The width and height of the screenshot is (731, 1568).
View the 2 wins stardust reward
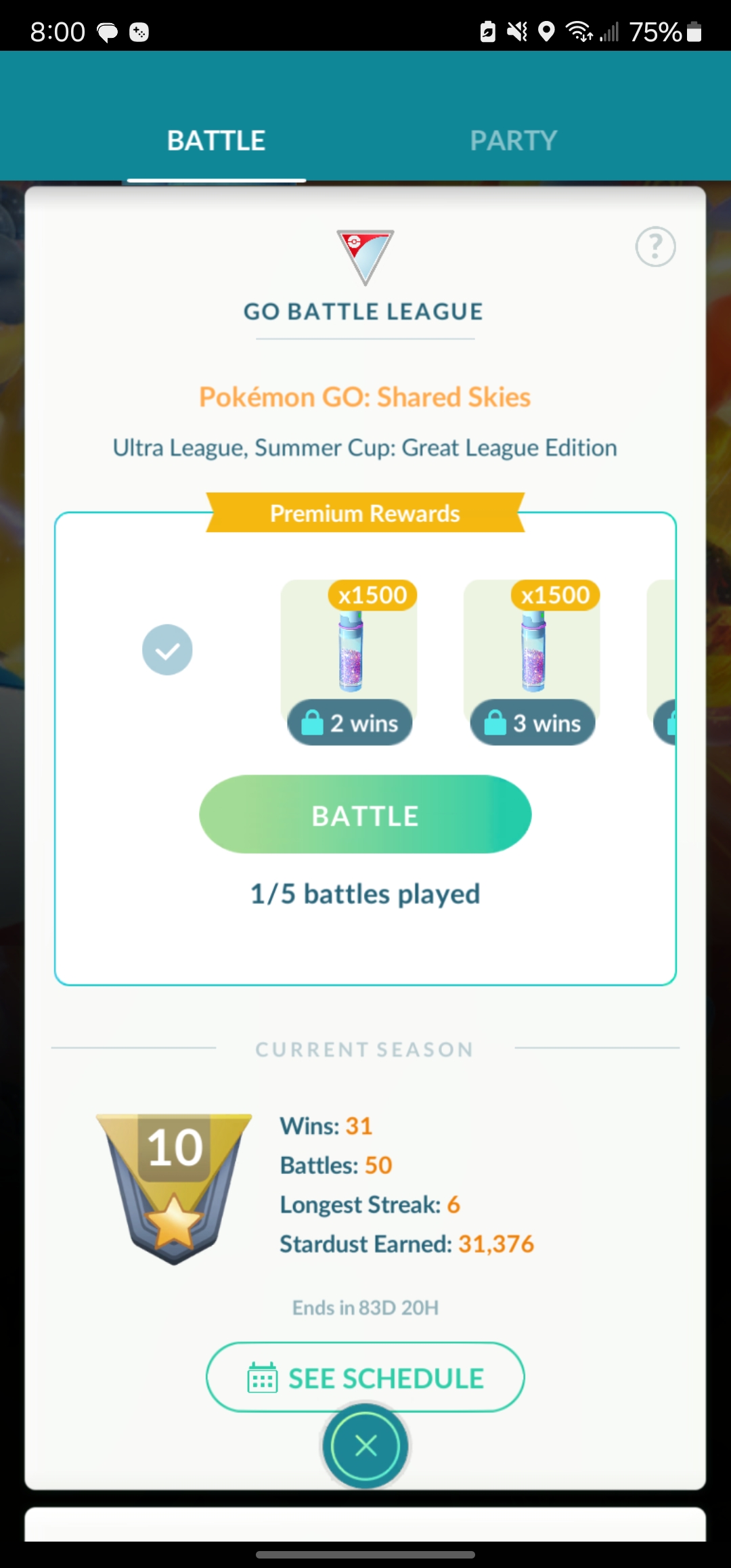(349, 662)
